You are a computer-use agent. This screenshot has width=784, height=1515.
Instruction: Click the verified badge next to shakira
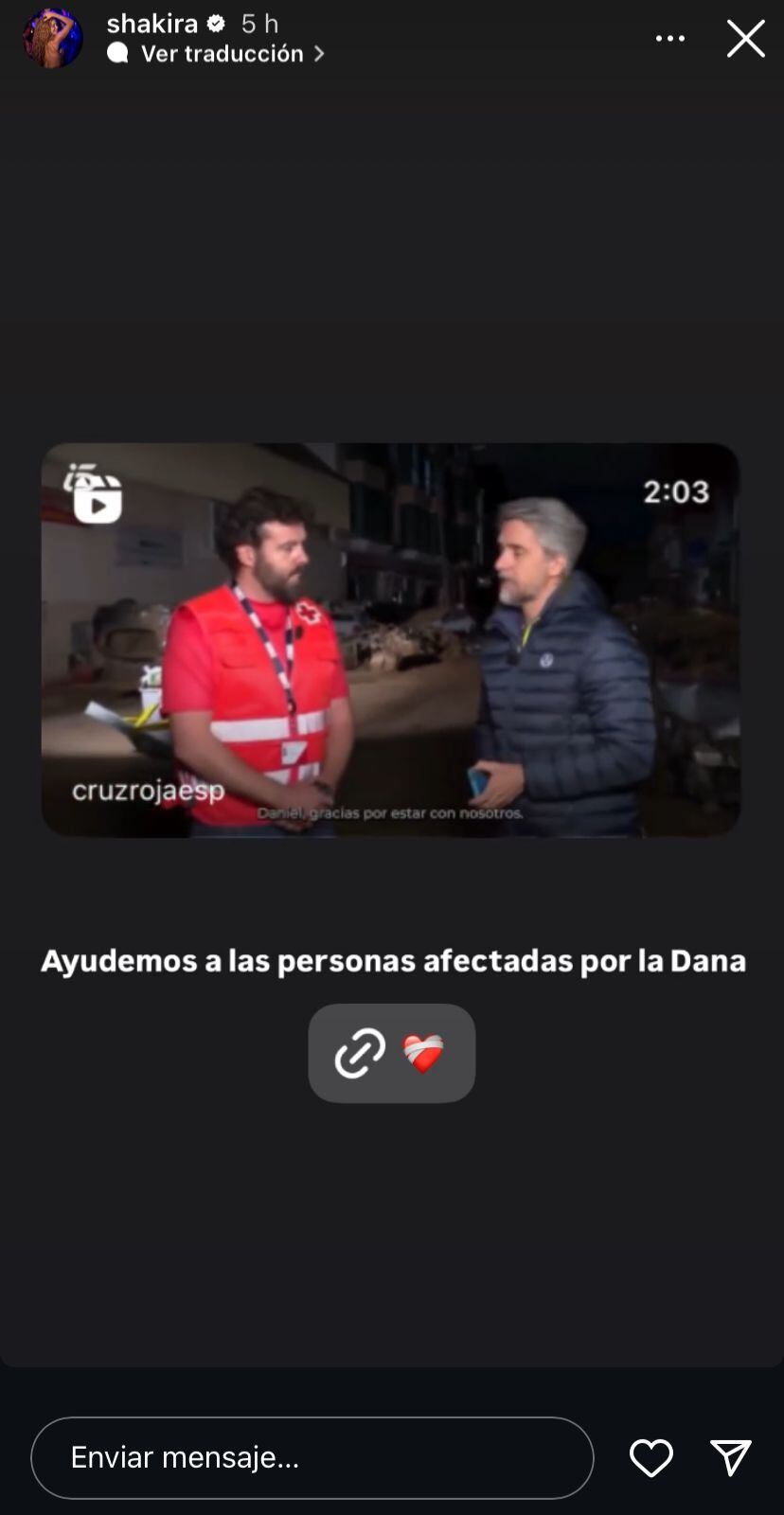(217, 23)
